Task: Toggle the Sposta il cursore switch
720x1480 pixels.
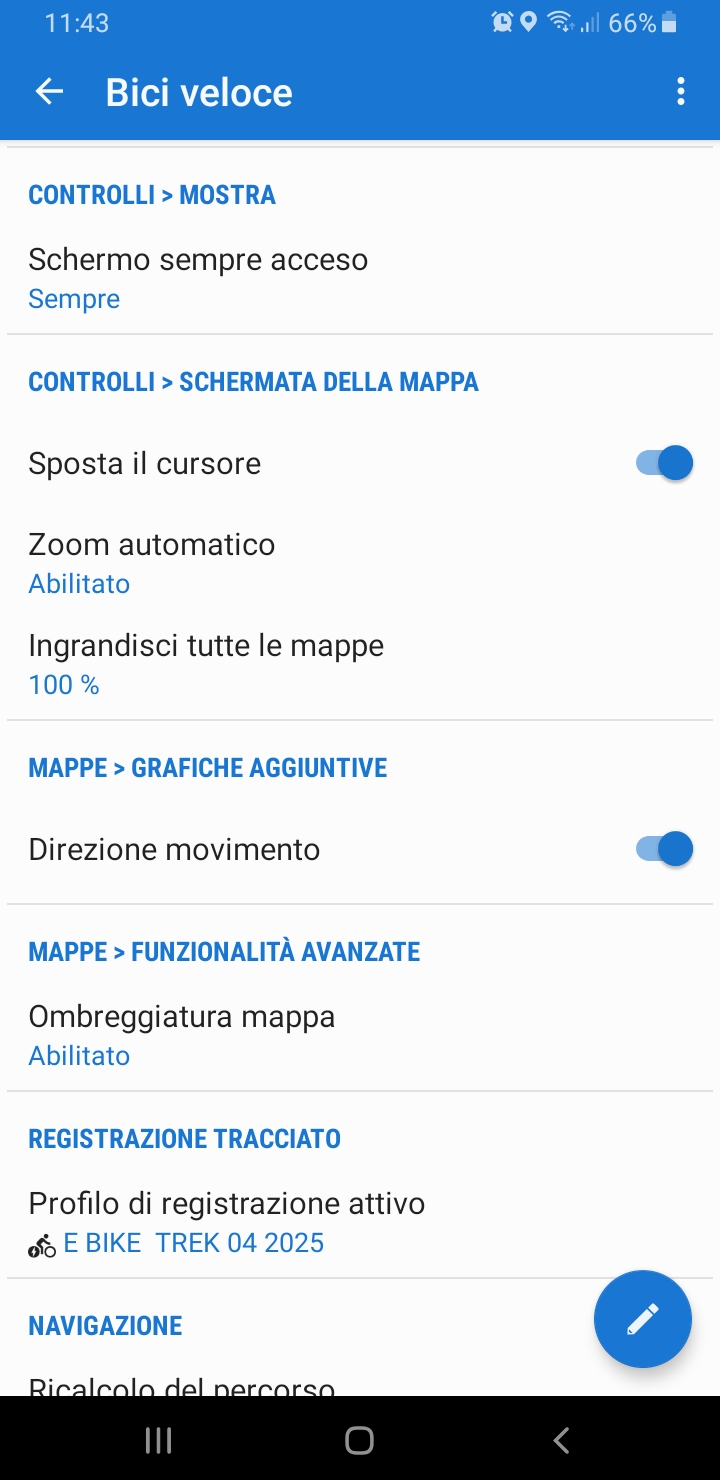Action: tap(664, 463)
